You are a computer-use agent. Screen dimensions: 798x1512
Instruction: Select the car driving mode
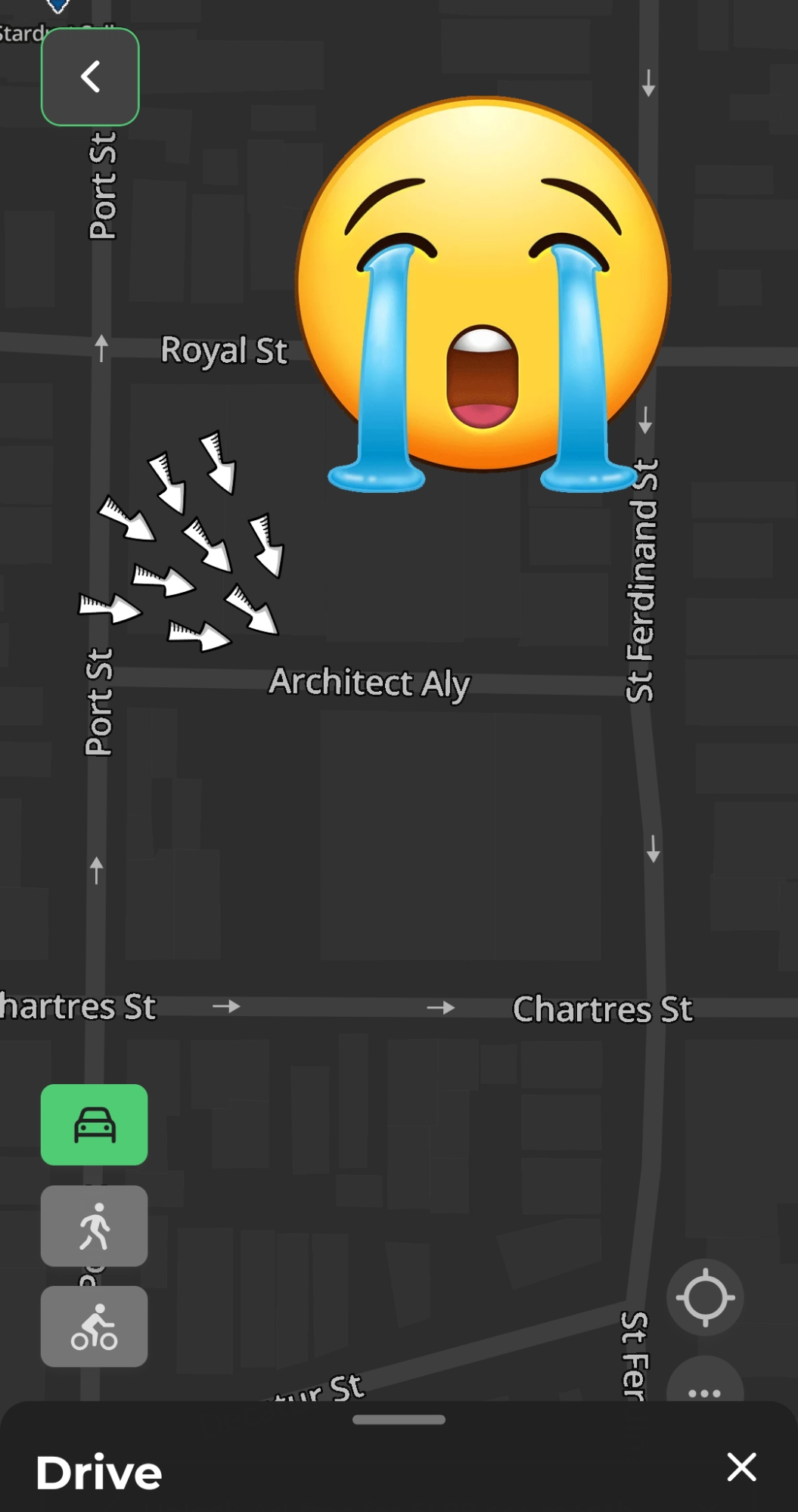pyautogui.click(x=94, y=1124)
